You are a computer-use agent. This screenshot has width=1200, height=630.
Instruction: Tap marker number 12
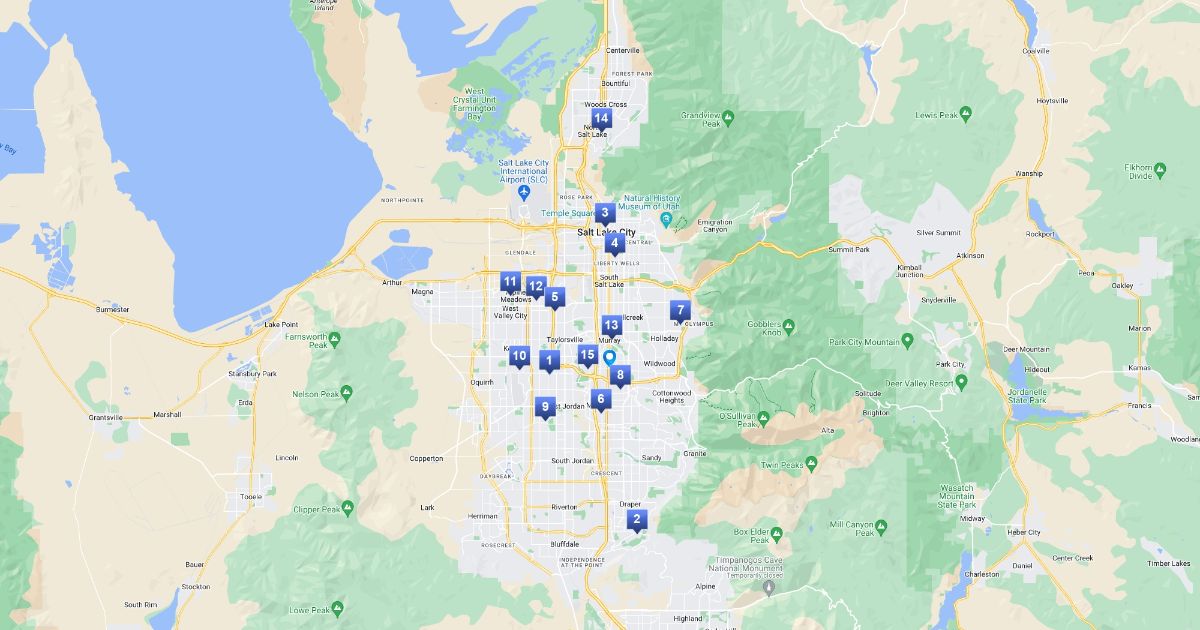coord(535,288)
